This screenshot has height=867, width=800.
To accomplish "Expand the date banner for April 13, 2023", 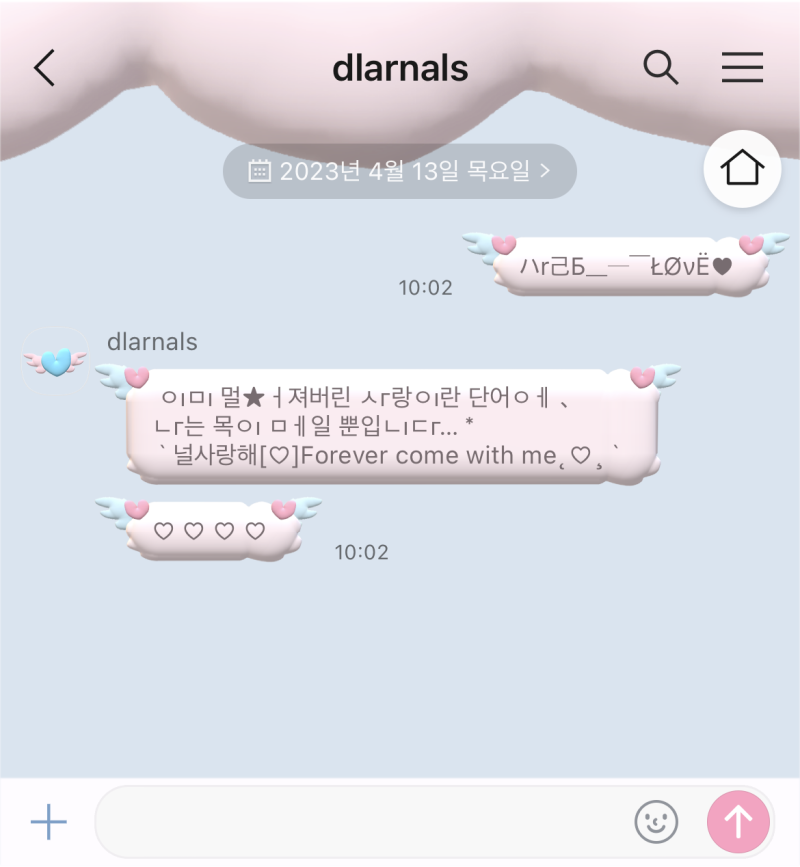I will click(x=400, y=170).
